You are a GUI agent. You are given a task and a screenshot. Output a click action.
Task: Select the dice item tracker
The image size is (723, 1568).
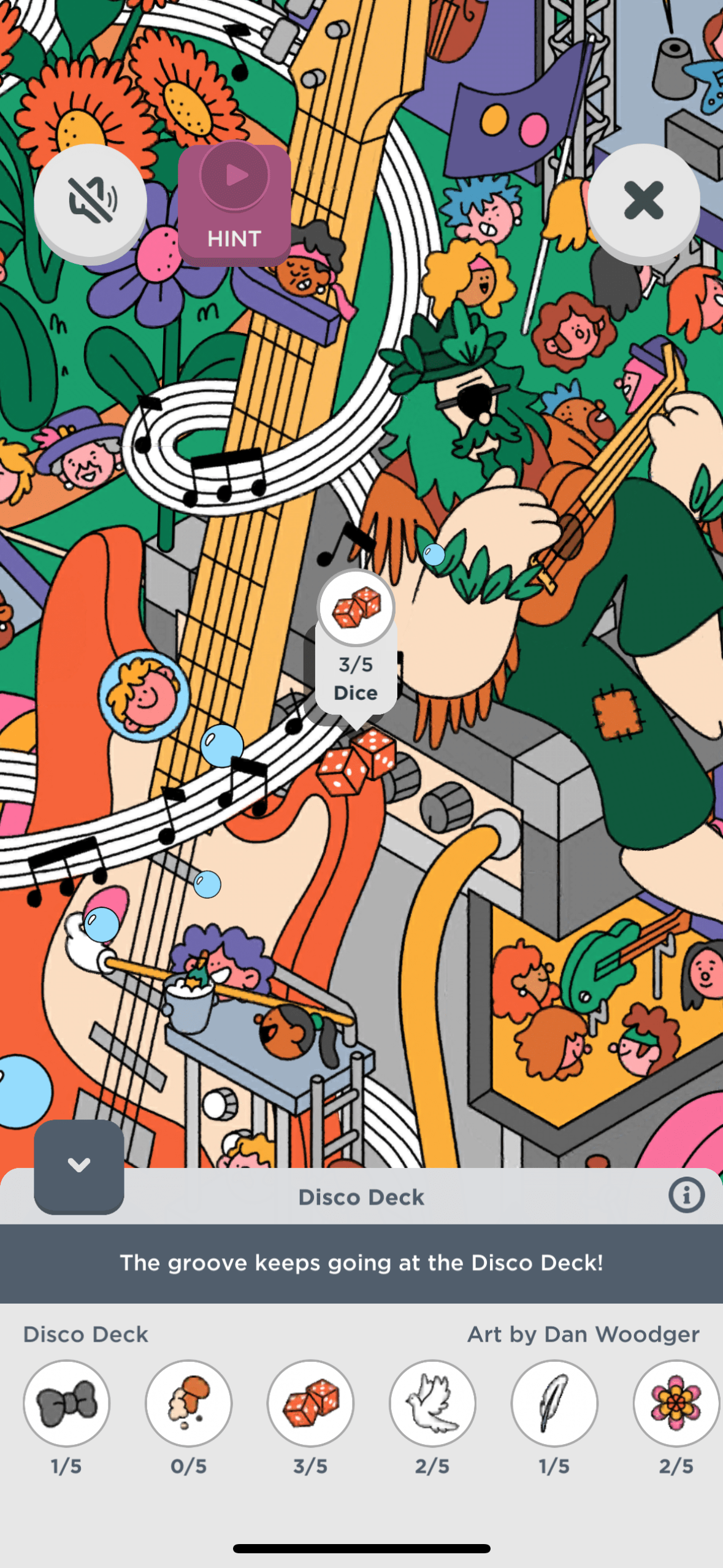point(310,1403)
